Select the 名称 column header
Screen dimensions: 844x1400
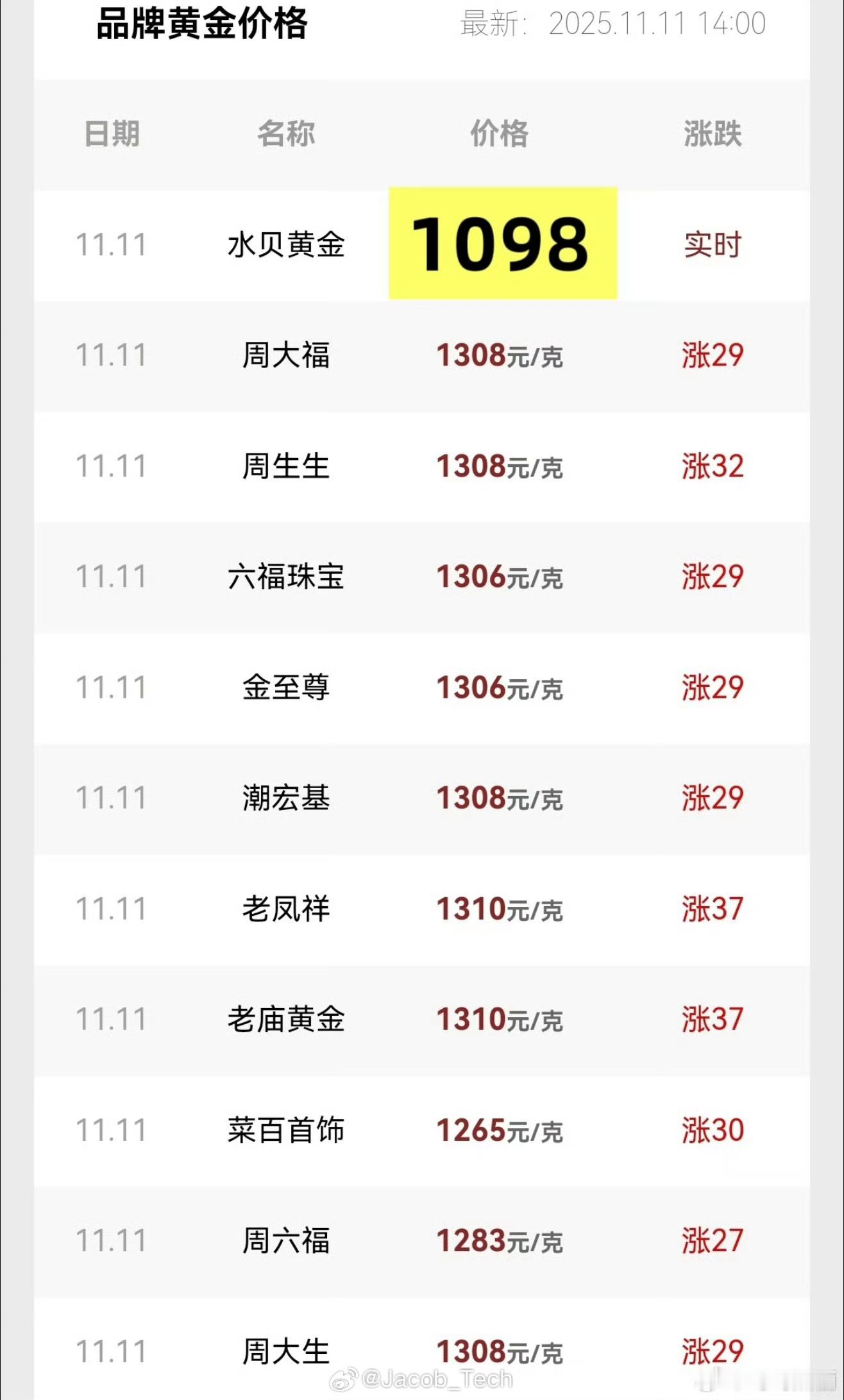coord(287,133)
